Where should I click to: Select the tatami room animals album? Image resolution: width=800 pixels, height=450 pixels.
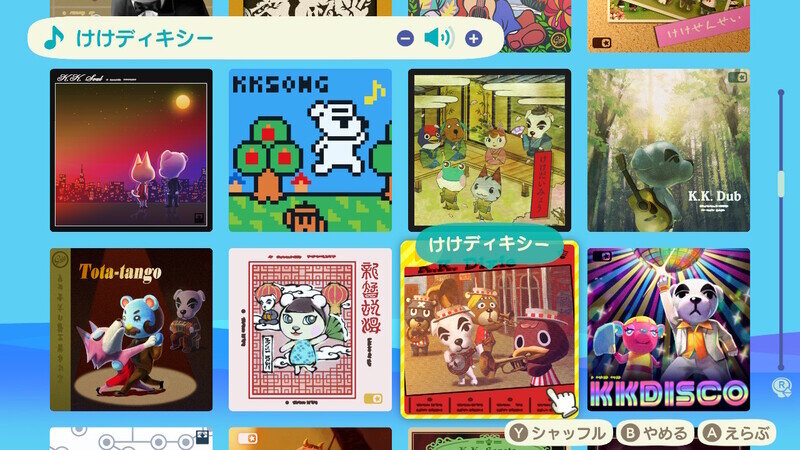click(489, 150)
